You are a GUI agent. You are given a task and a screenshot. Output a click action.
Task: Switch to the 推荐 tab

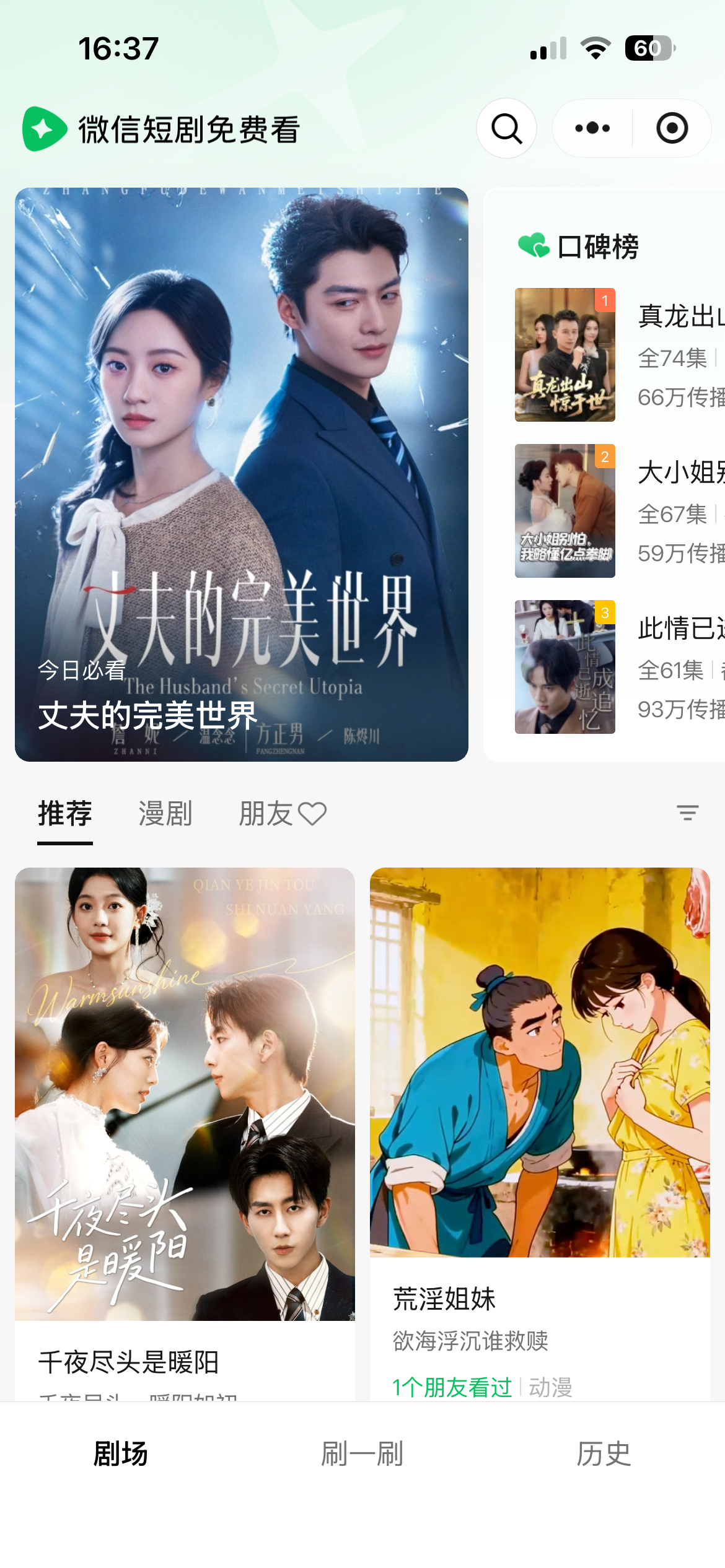click(x=65, y=814)
